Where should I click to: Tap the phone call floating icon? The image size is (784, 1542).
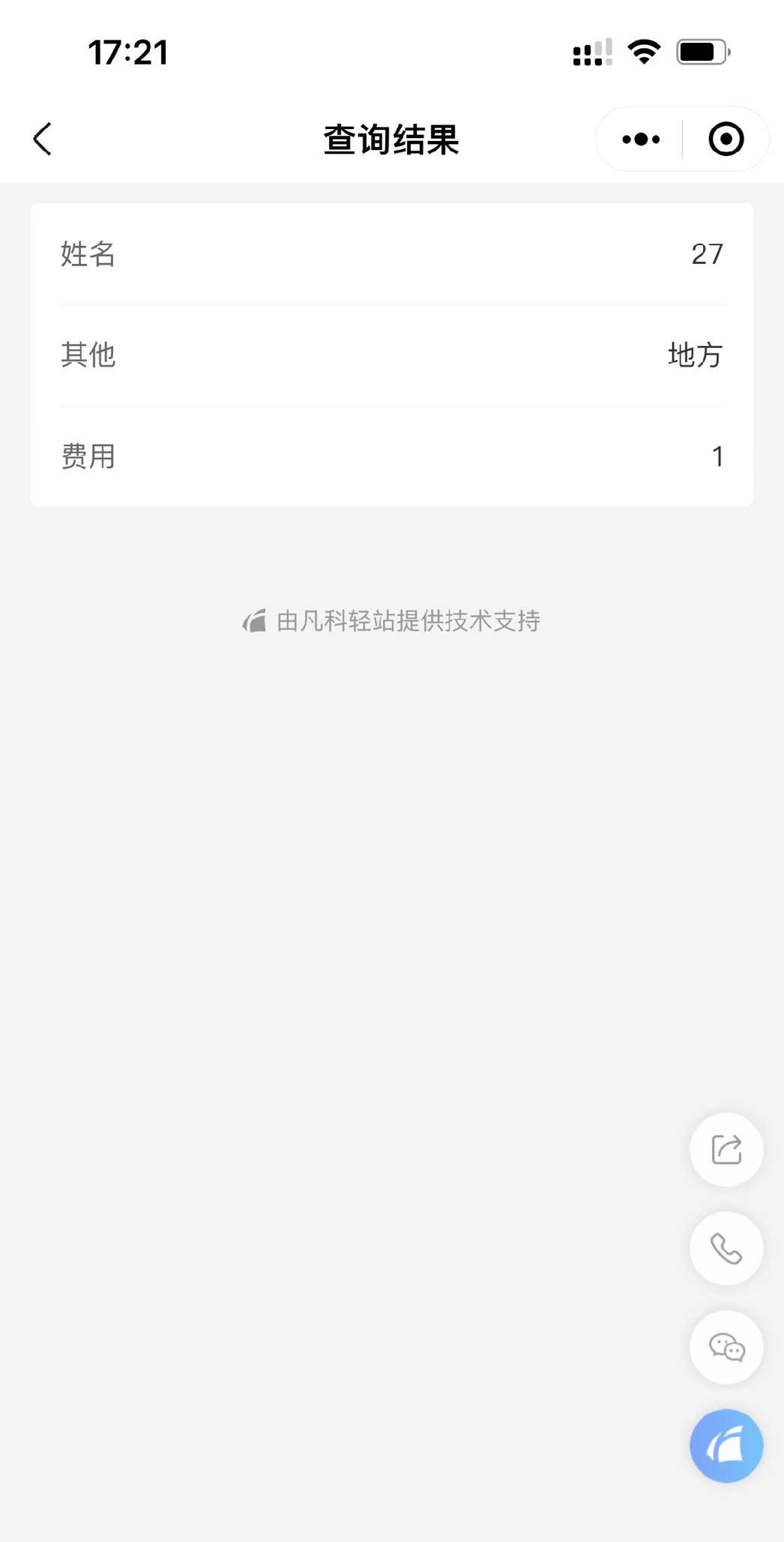pyautogui.click(x=725, y=1249)
